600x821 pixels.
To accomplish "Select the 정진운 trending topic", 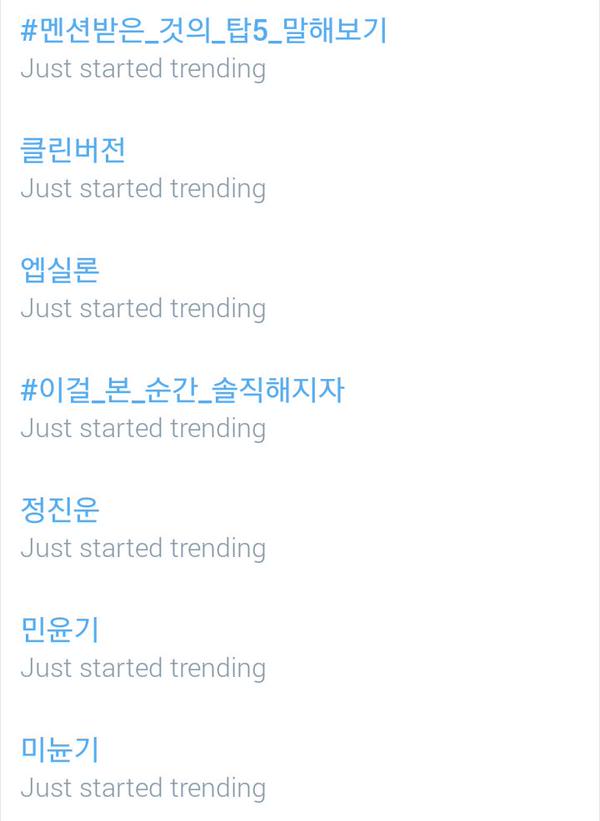I will point(60,510).
